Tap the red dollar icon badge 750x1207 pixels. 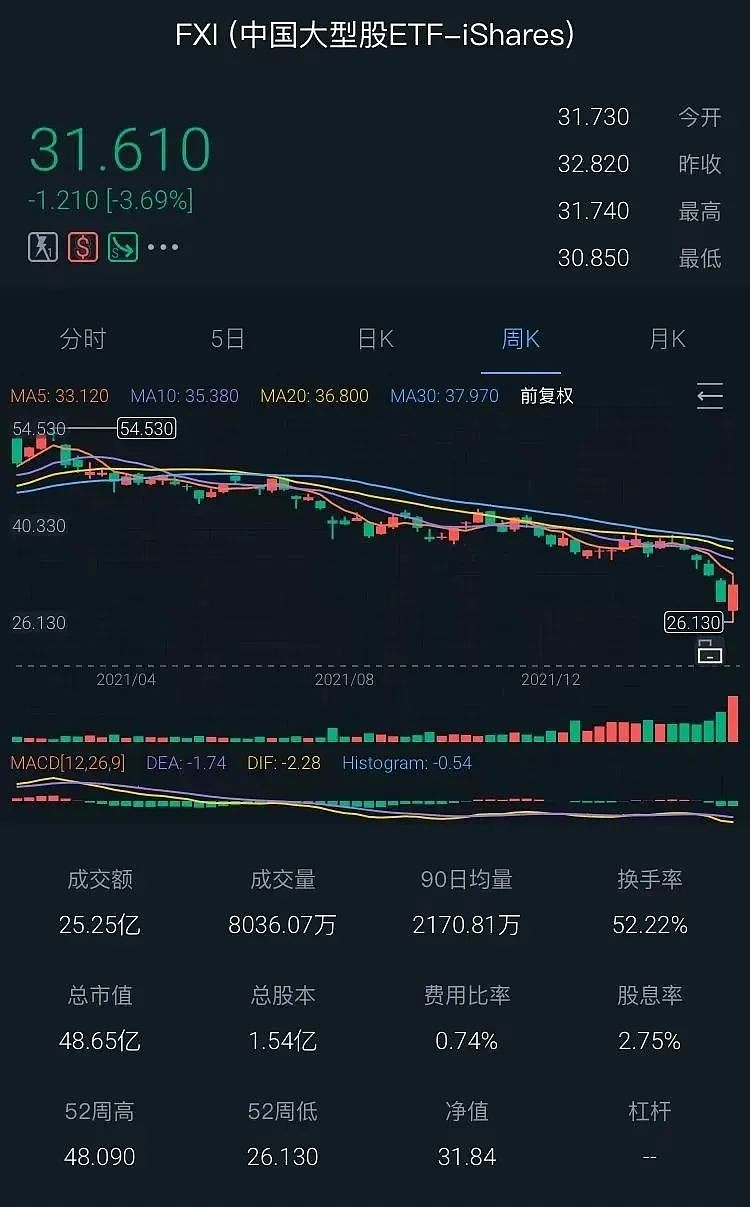pos(83,247)
